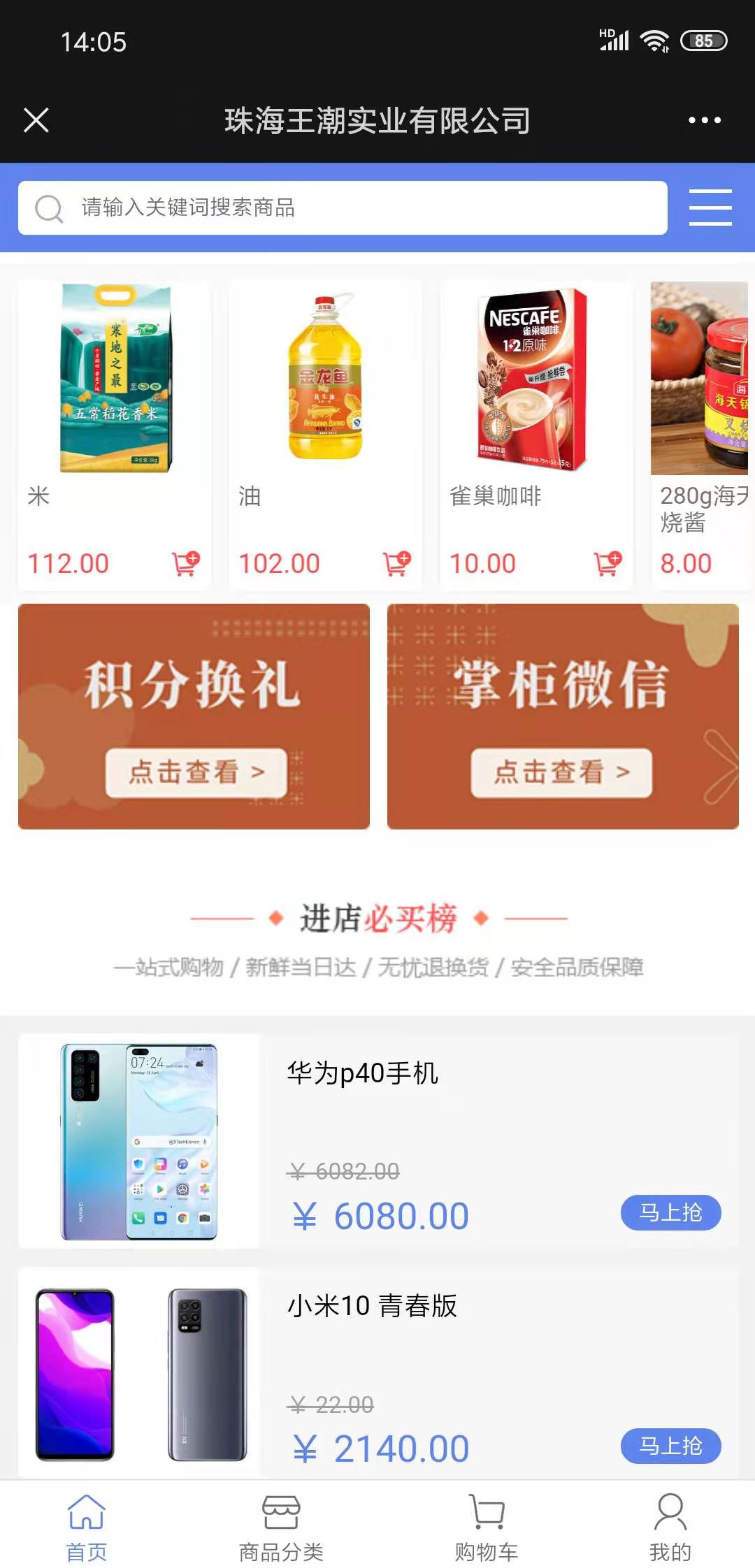
Task: Open the three-dot overflow menu
Action: (x=704, y=120)
